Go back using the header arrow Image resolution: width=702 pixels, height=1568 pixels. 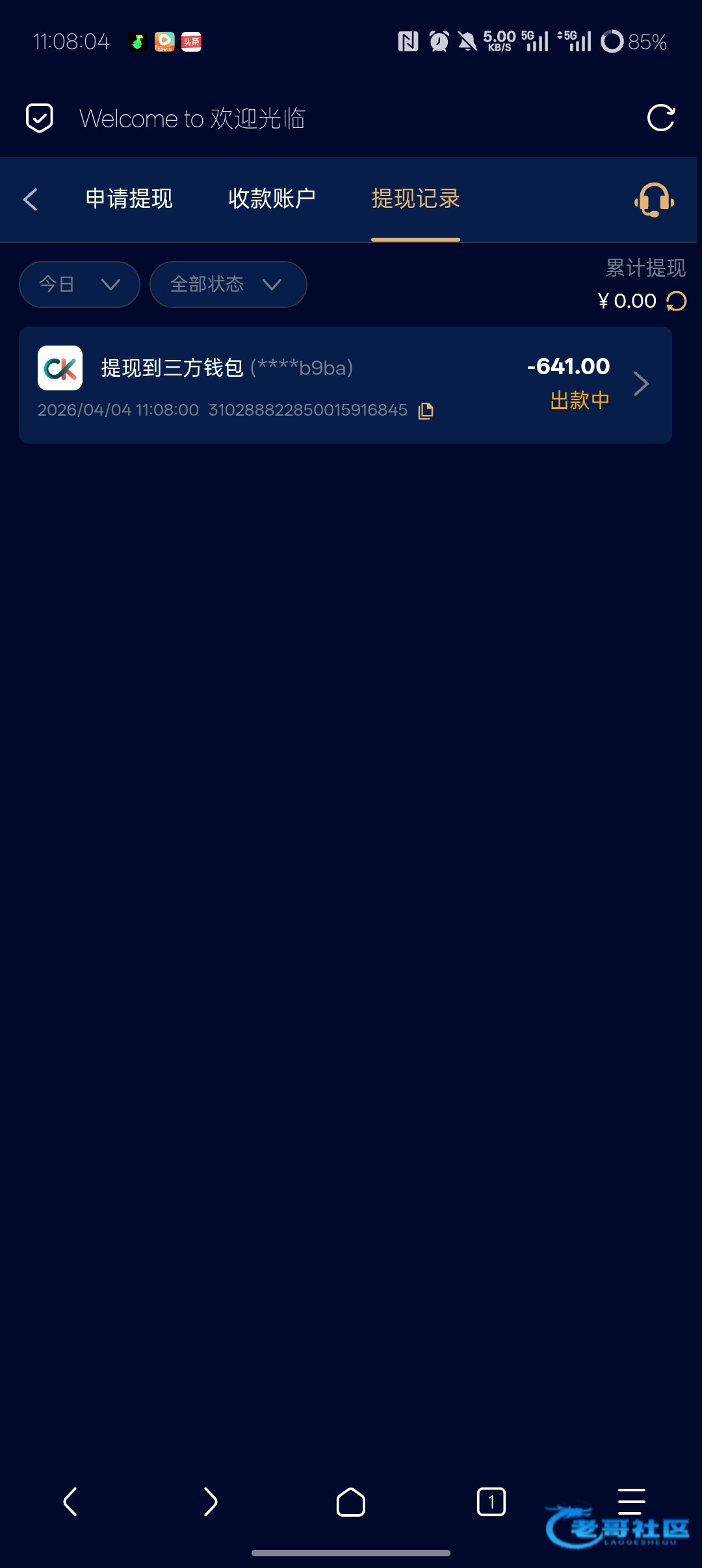point(31,199)
